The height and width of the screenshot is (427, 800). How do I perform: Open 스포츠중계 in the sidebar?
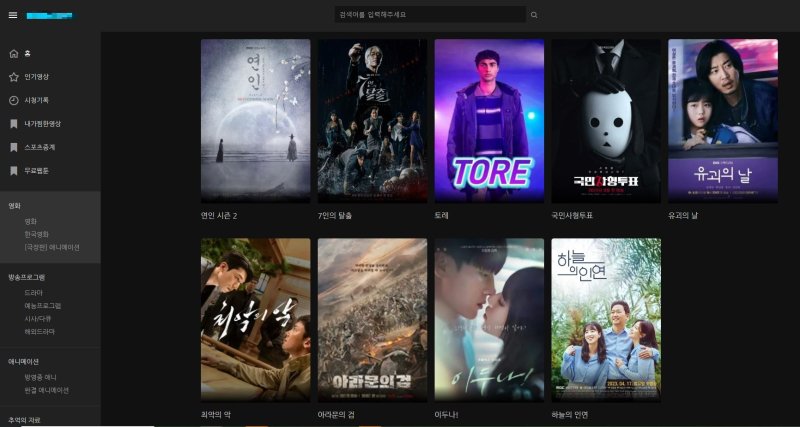(39, 147)
